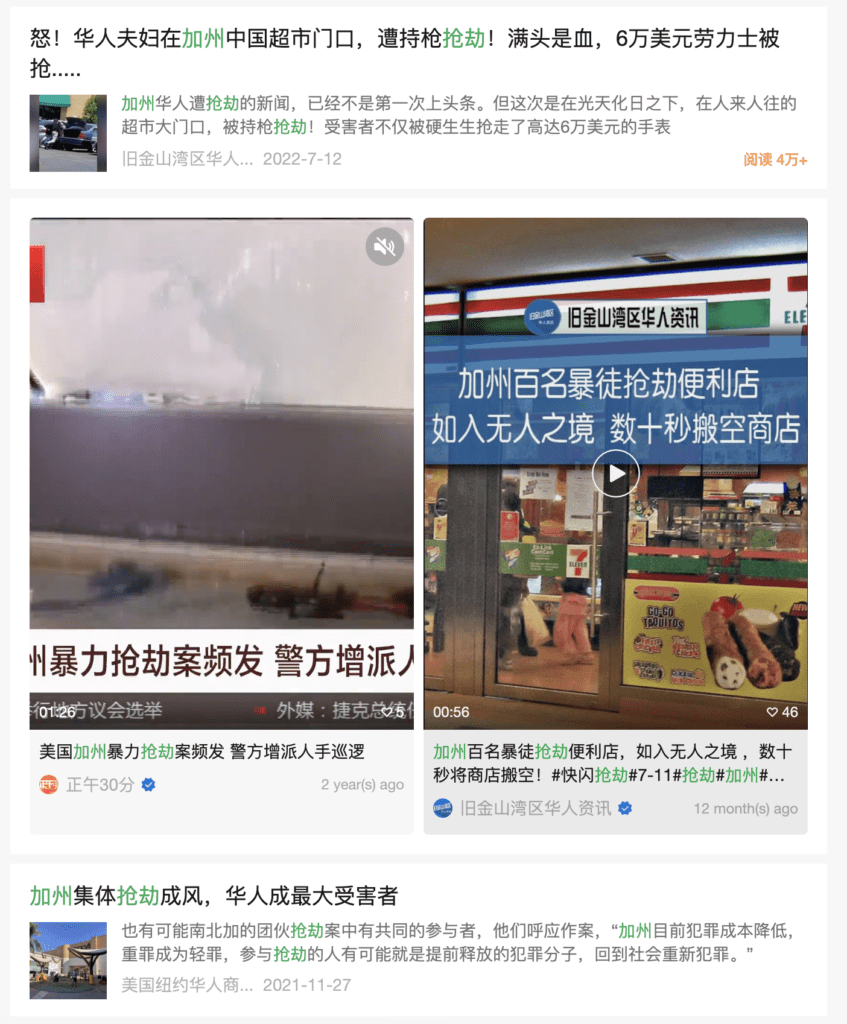The width and height of the screenshot is (847, 1024).
Task: Open the 正午30分 police patrol video
Action: (201, 750)
